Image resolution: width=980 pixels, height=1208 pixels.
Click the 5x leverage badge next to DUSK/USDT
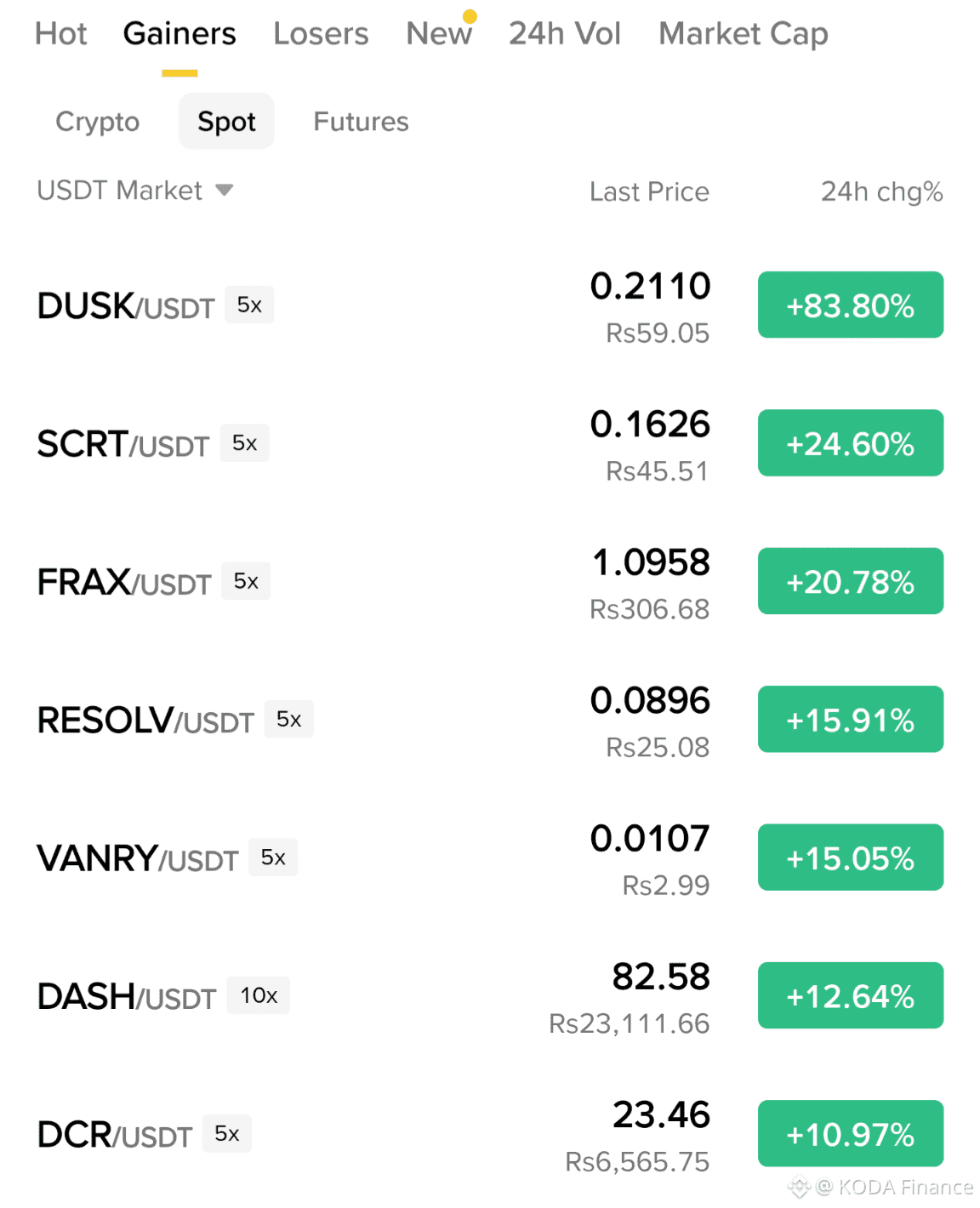[x=249, y=305]
